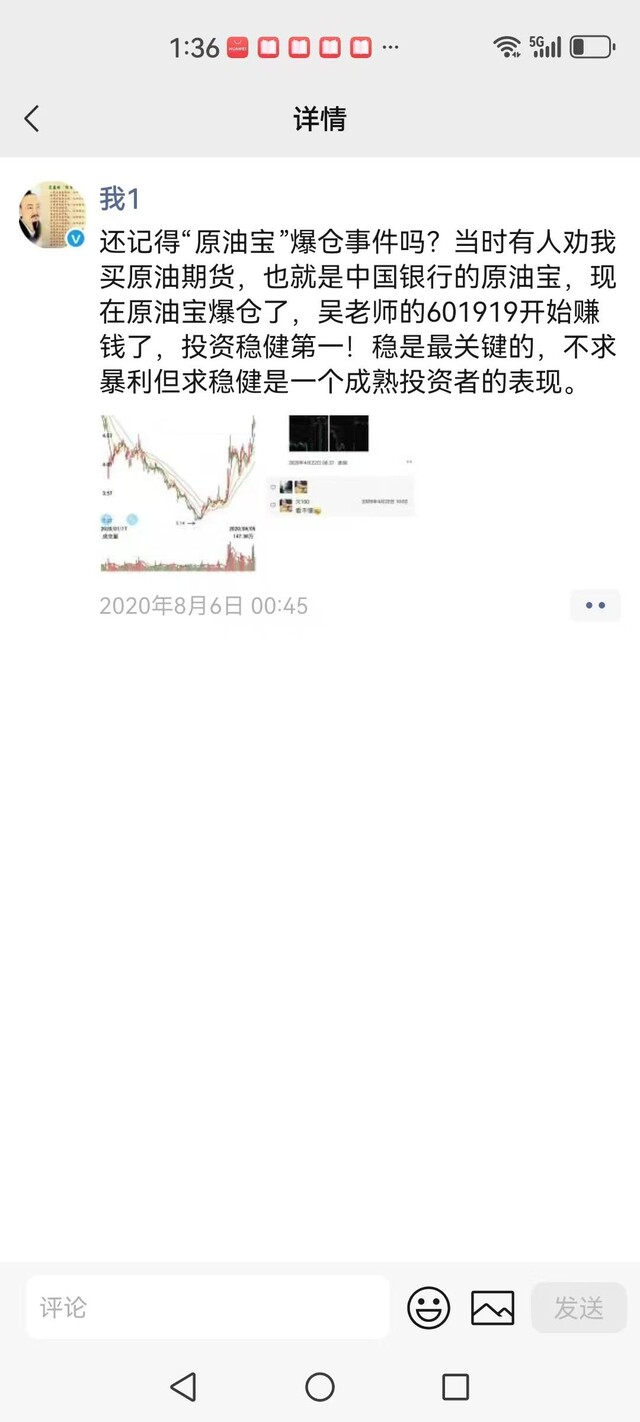View the stock chart image in the post
640x1422 pixels.
point(178,494)
